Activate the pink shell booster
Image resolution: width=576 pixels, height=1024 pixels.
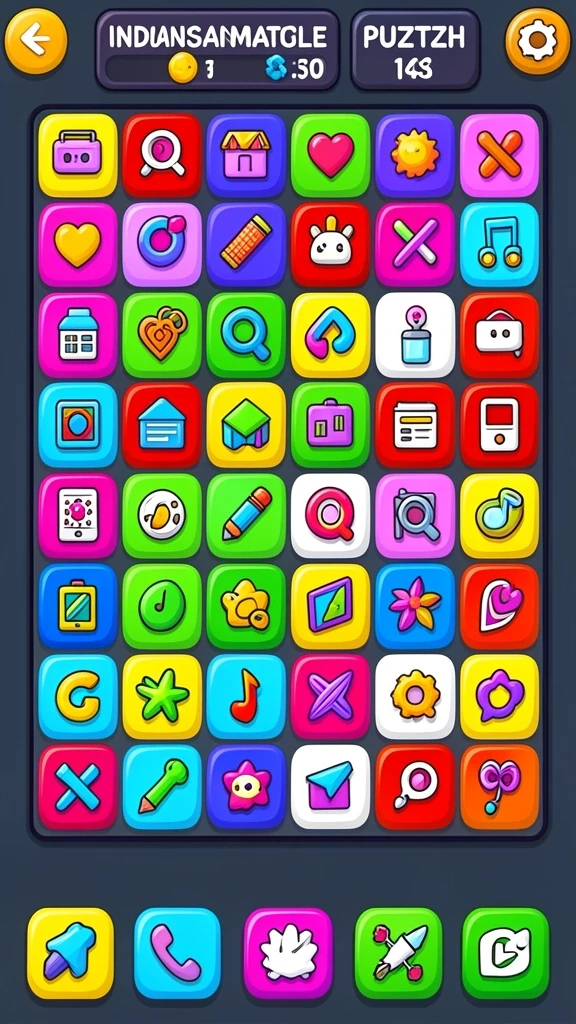tap(288, 953)
